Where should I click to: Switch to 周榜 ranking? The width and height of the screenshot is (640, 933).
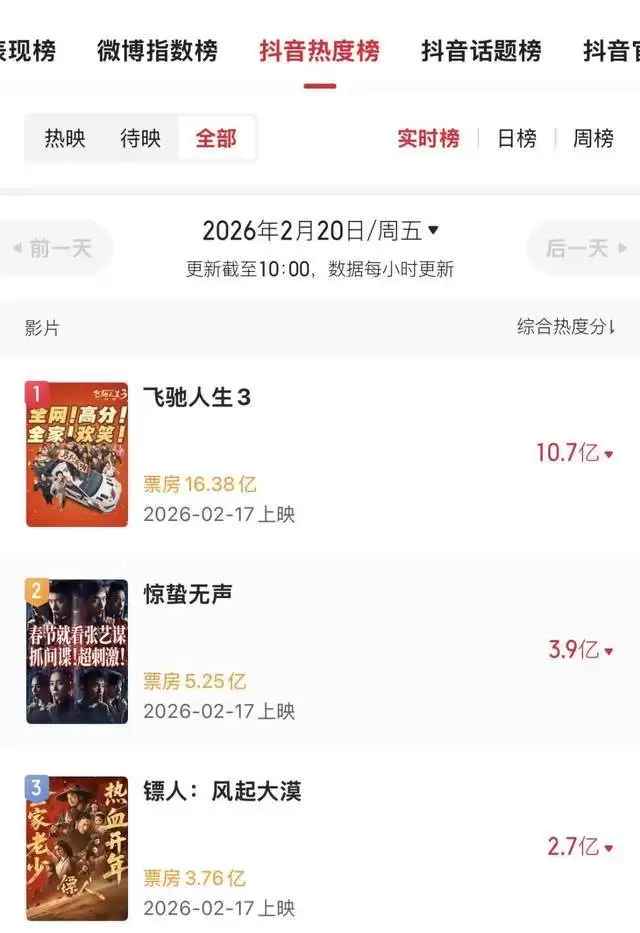point(593,139)
